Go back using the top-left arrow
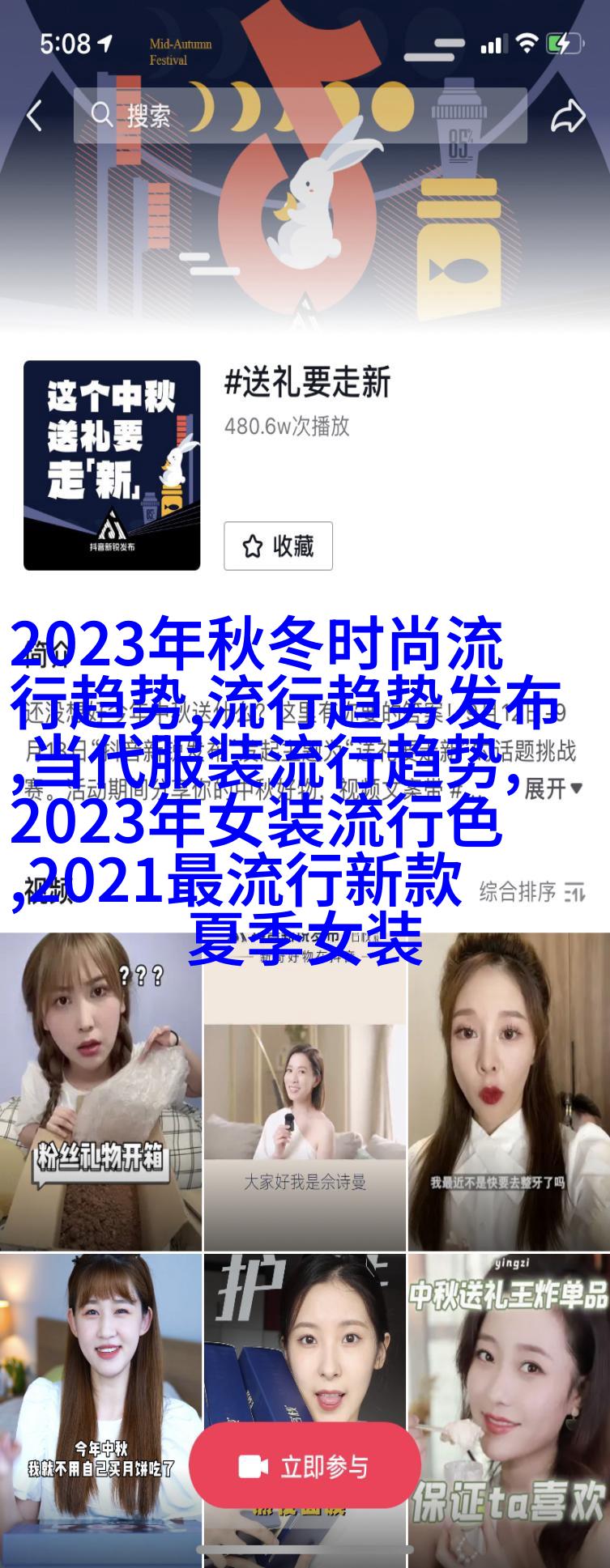Screen dimensions: 610x1568 coord(34,116)
